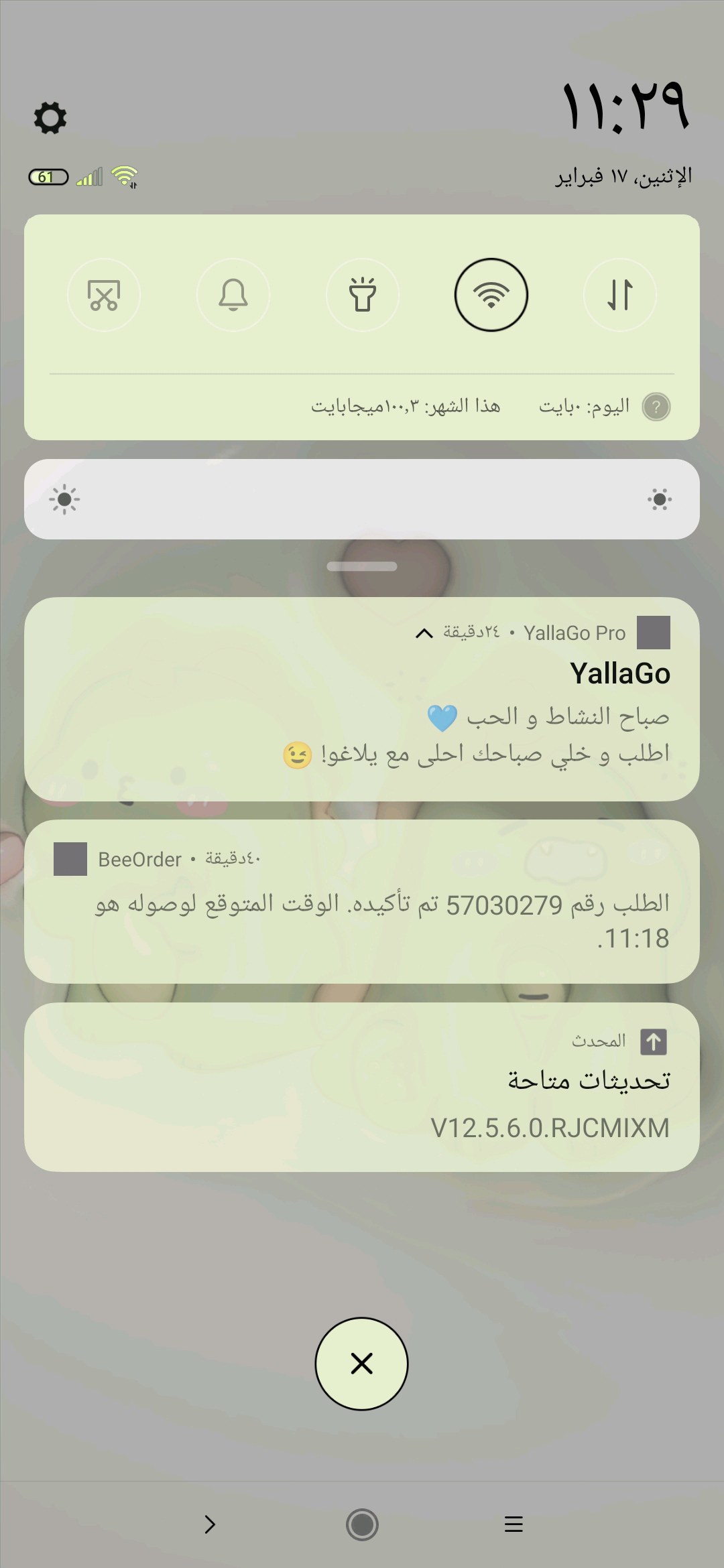Collapse the YallaGo Pro notification with the arrow
Viewport: 724px width, 1568px height.
(424, 633)
